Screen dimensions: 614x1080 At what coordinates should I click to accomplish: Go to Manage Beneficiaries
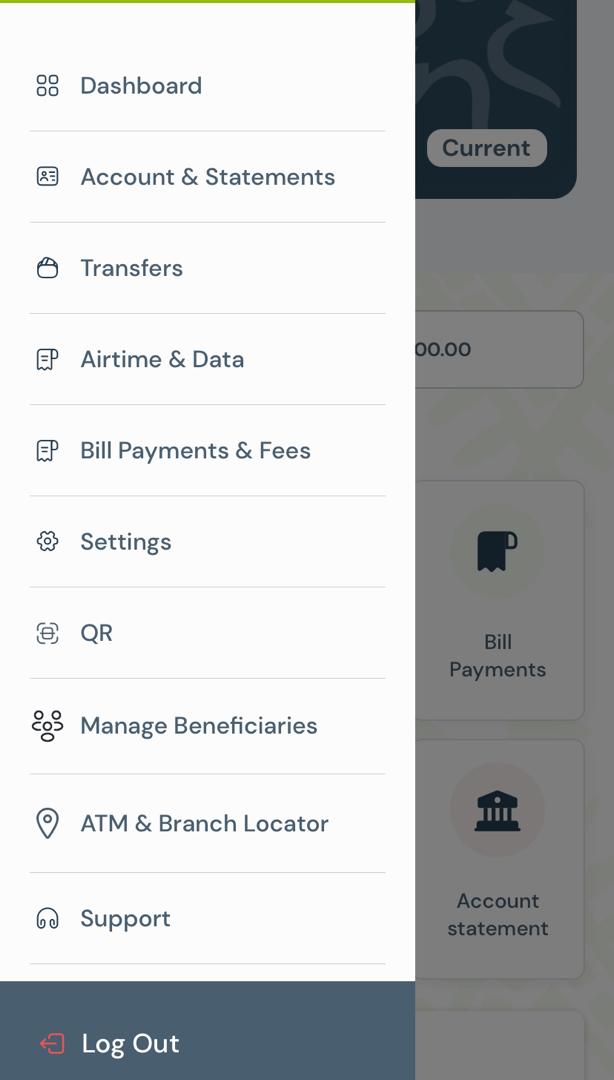tap(207, 726)
